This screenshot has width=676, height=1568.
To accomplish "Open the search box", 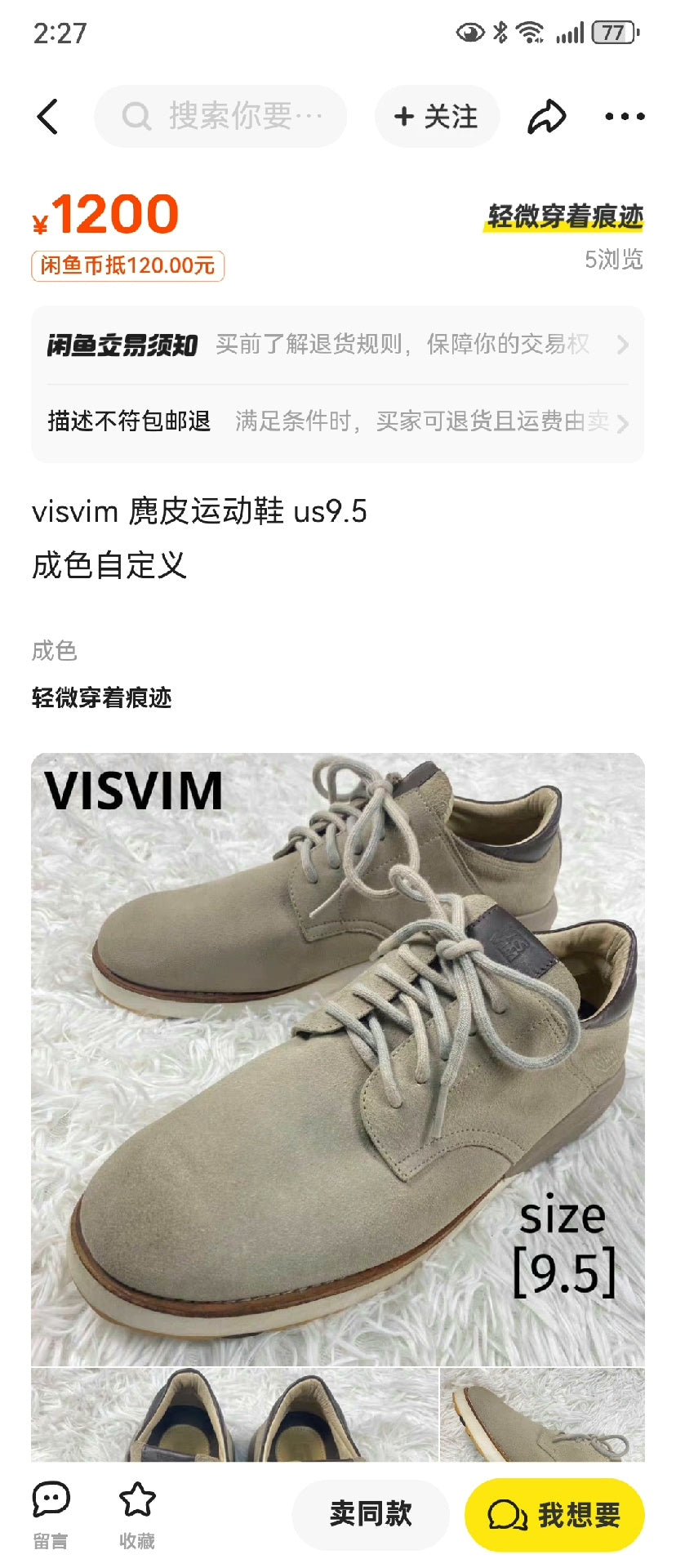I will coord(220,117).
